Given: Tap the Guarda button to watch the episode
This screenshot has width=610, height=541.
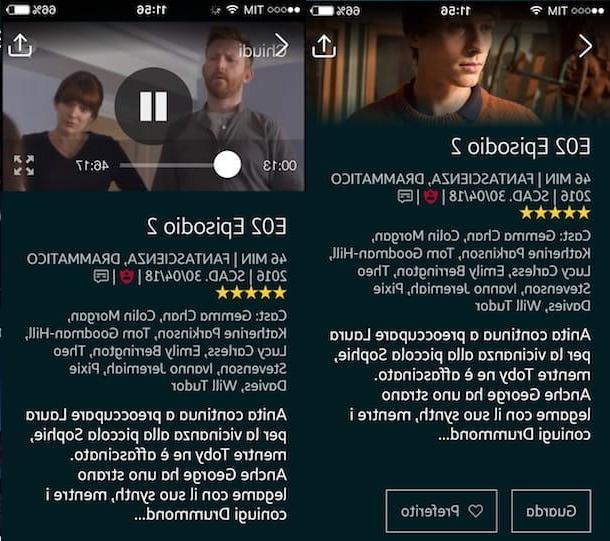Looking at the screenshot, I should point(550,510).
